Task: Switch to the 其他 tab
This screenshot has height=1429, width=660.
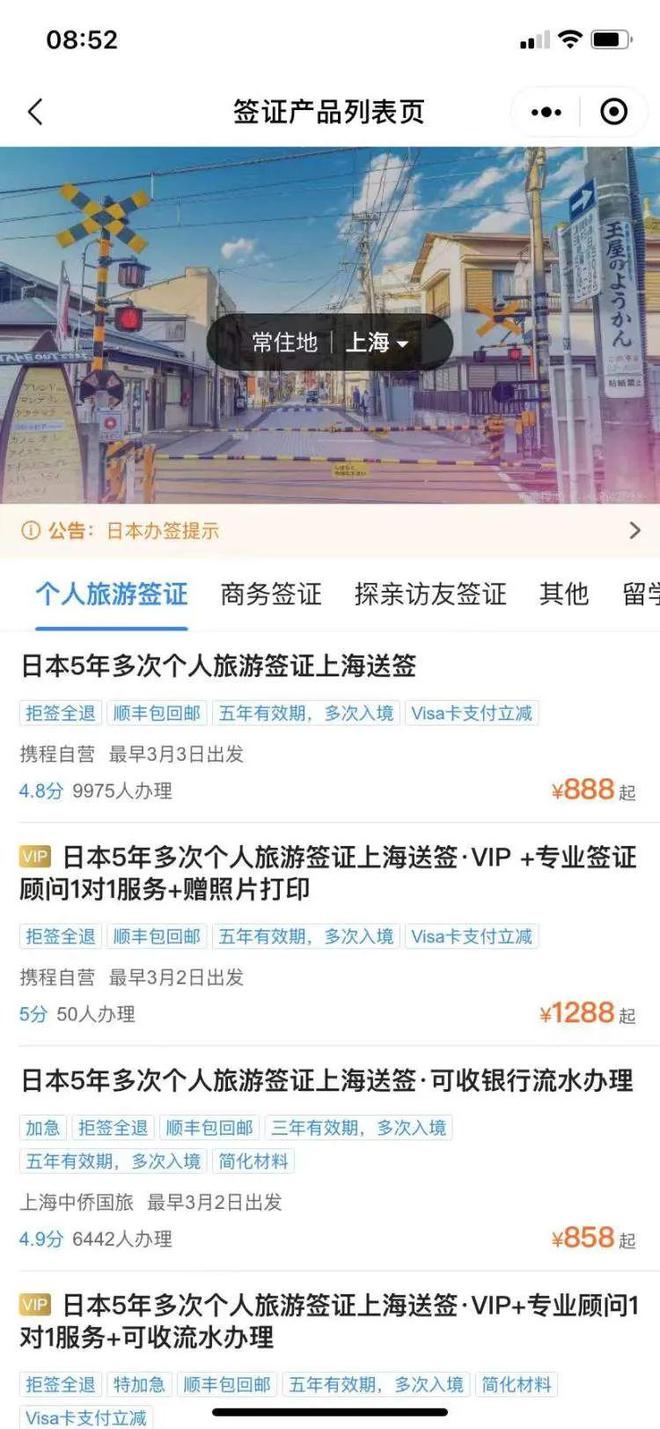Action: (x=564, y=594)
